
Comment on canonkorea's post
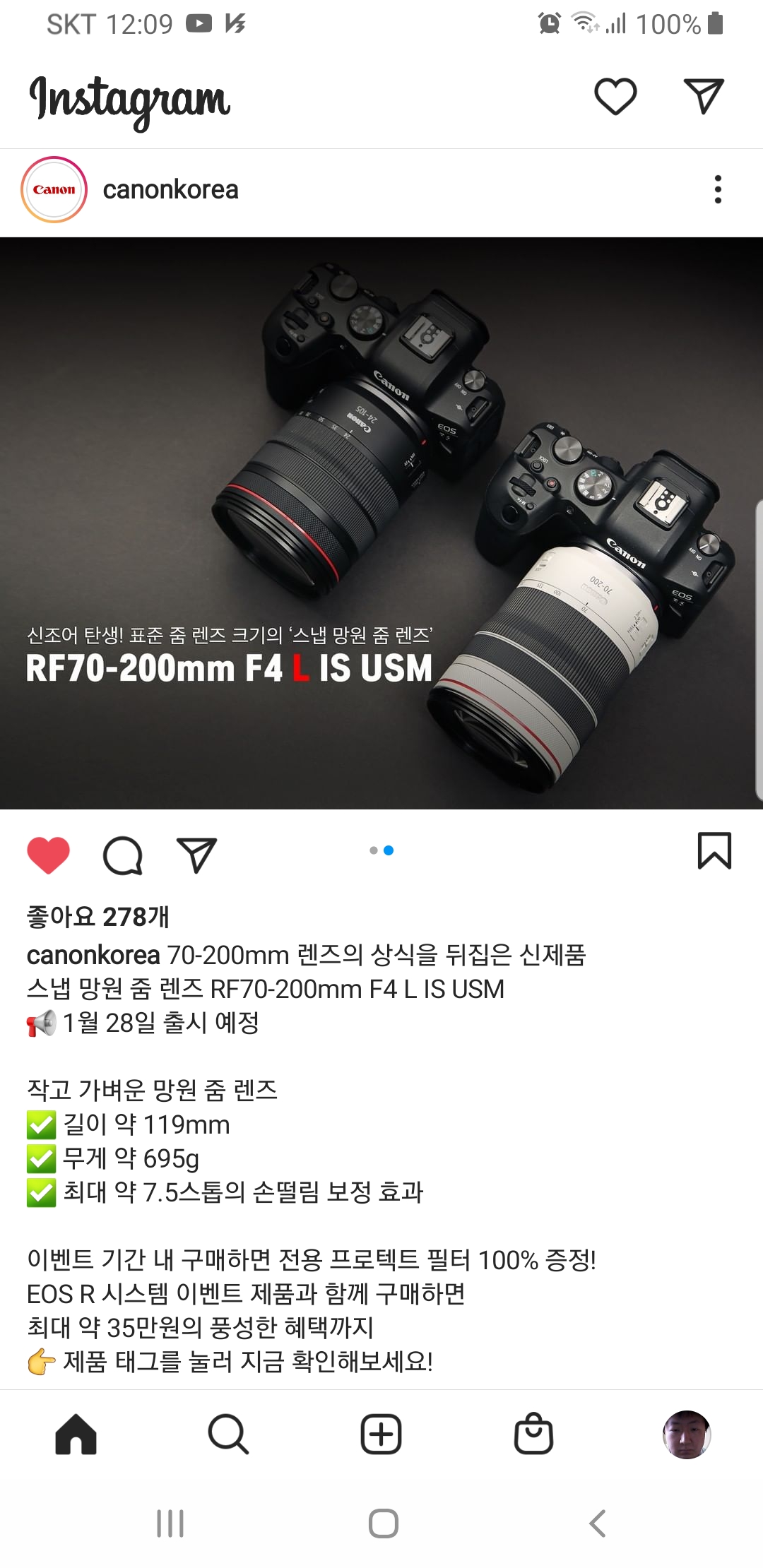click(x=123, y=855)
